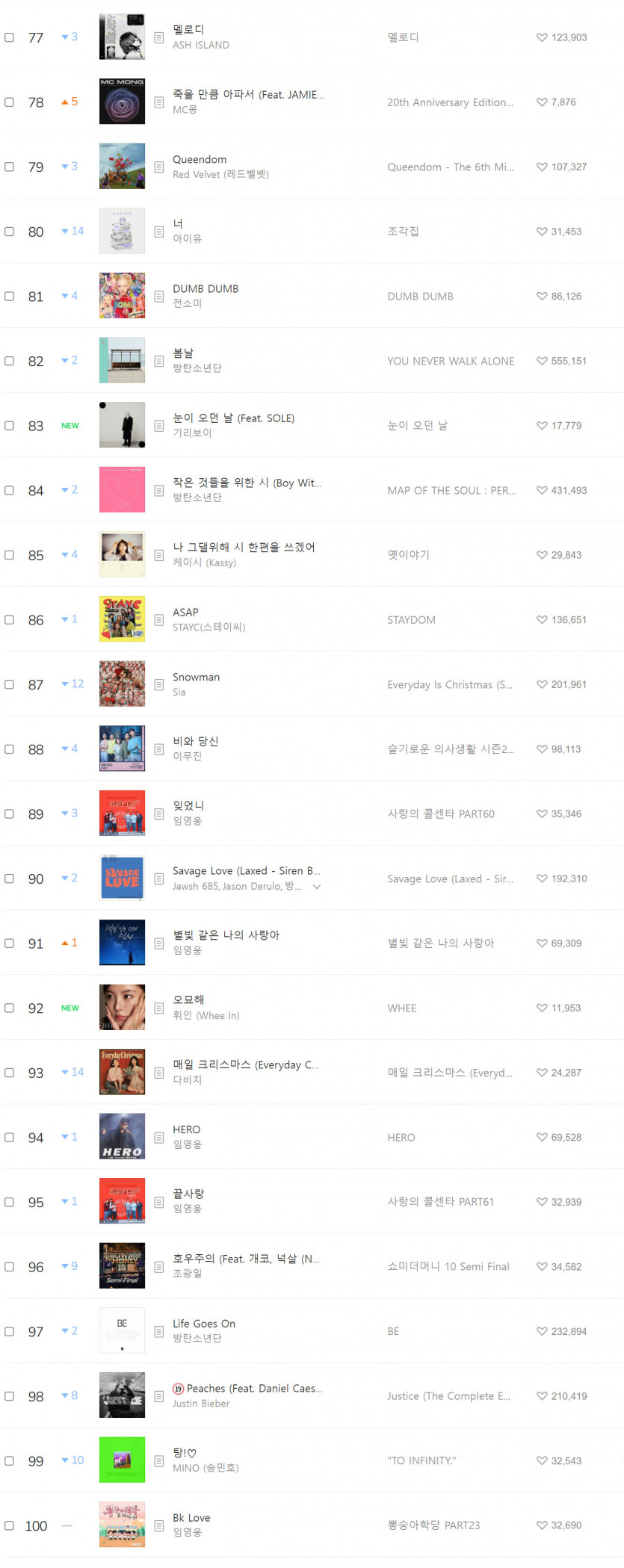Open artist page for 아이유
The width and height of the screenshot is (624, 1568).
click(187, 239)
